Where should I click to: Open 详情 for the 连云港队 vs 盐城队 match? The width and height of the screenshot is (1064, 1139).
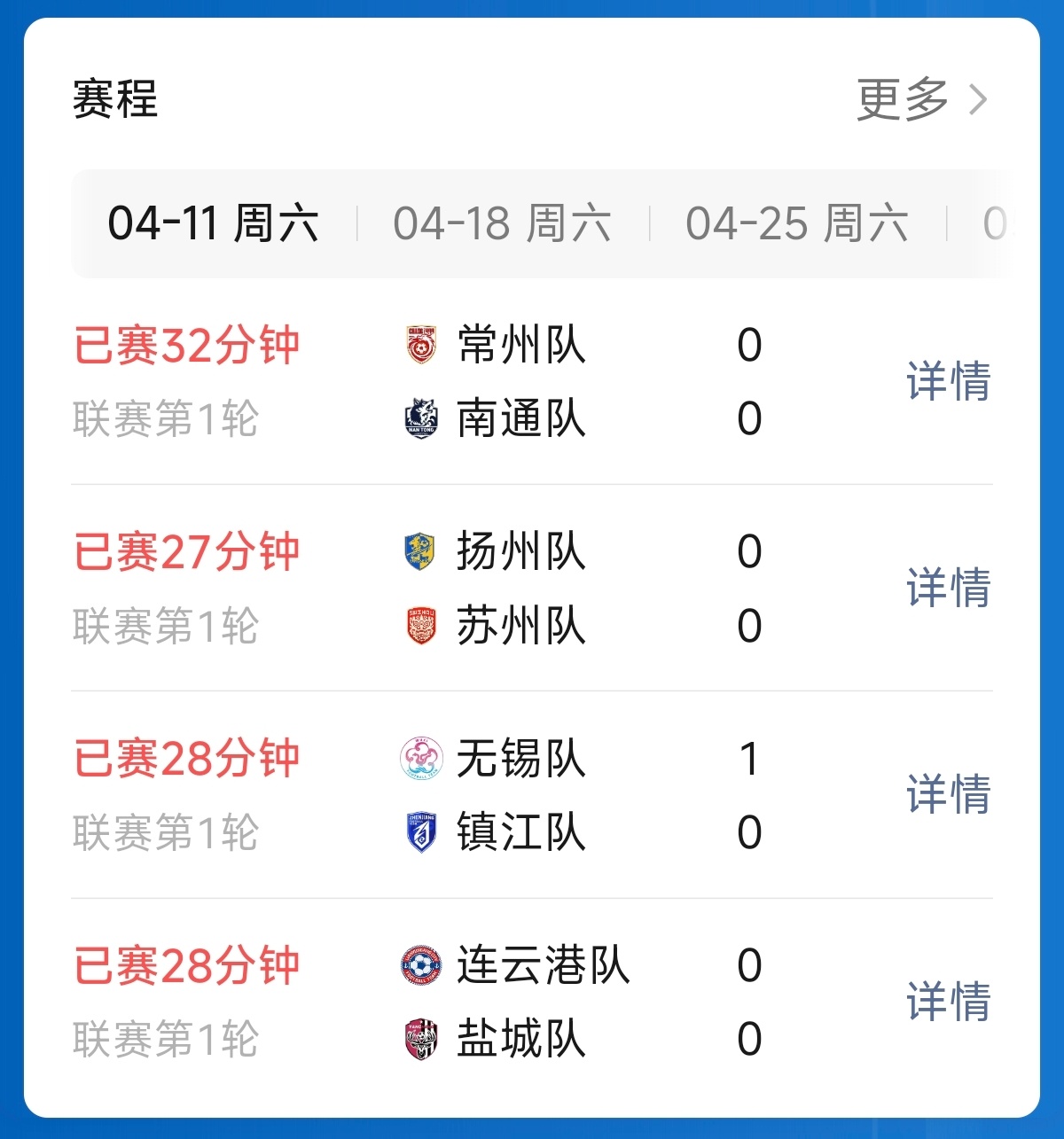pos(947,1003)
